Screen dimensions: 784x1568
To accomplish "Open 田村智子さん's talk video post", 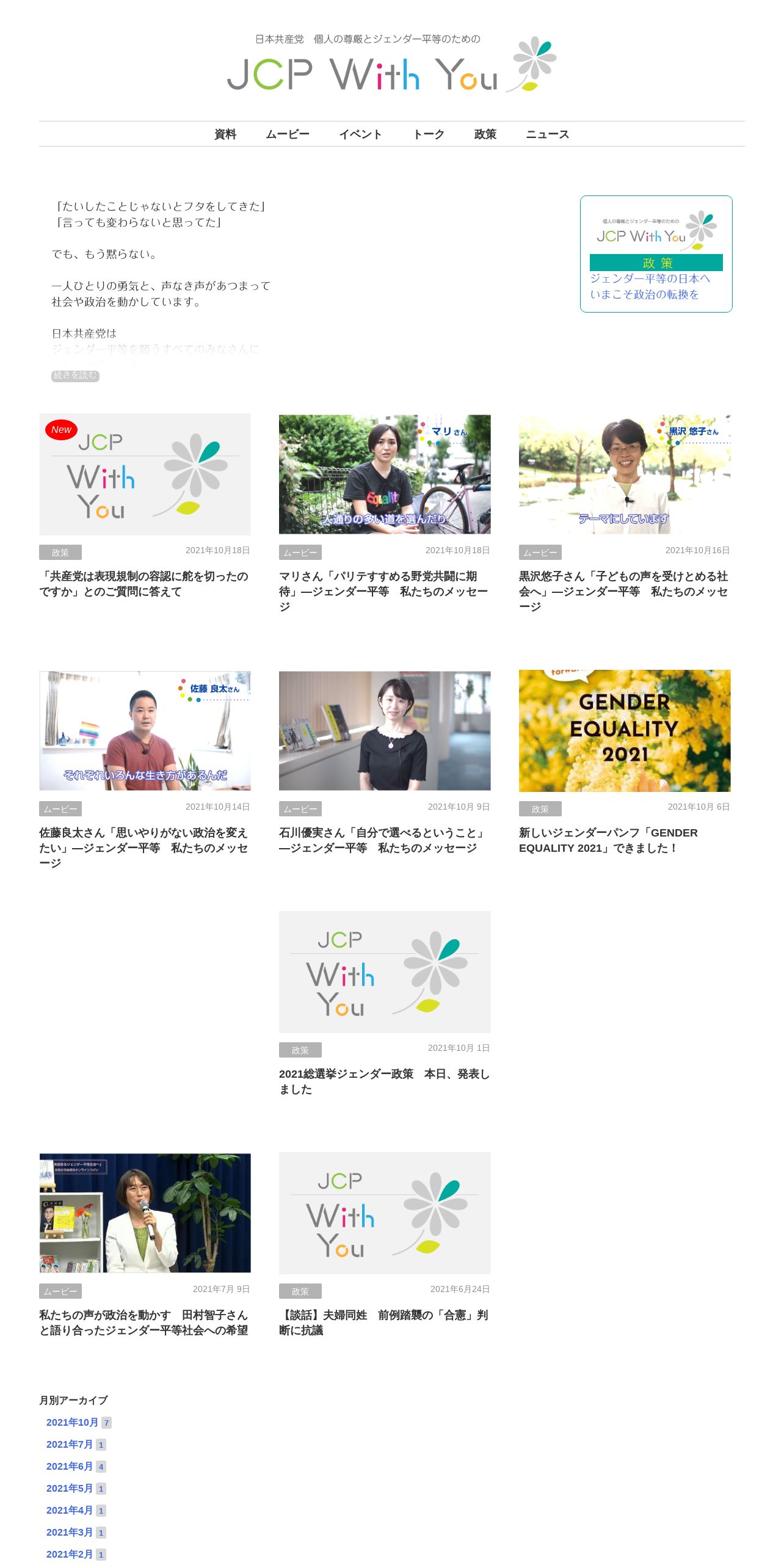I will tap(144, 1323).
